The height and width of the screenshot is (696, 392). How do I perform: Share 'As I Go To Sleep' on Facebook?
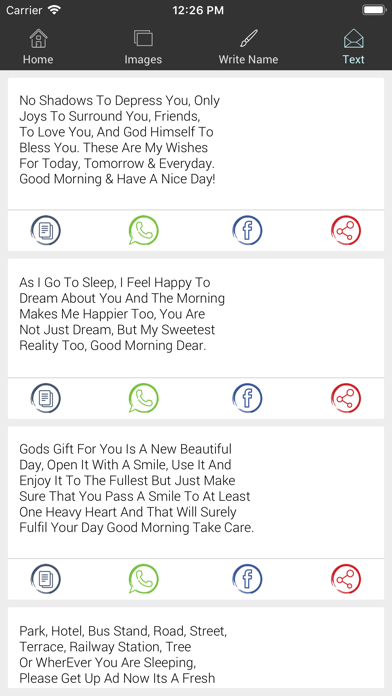[247, 398]
